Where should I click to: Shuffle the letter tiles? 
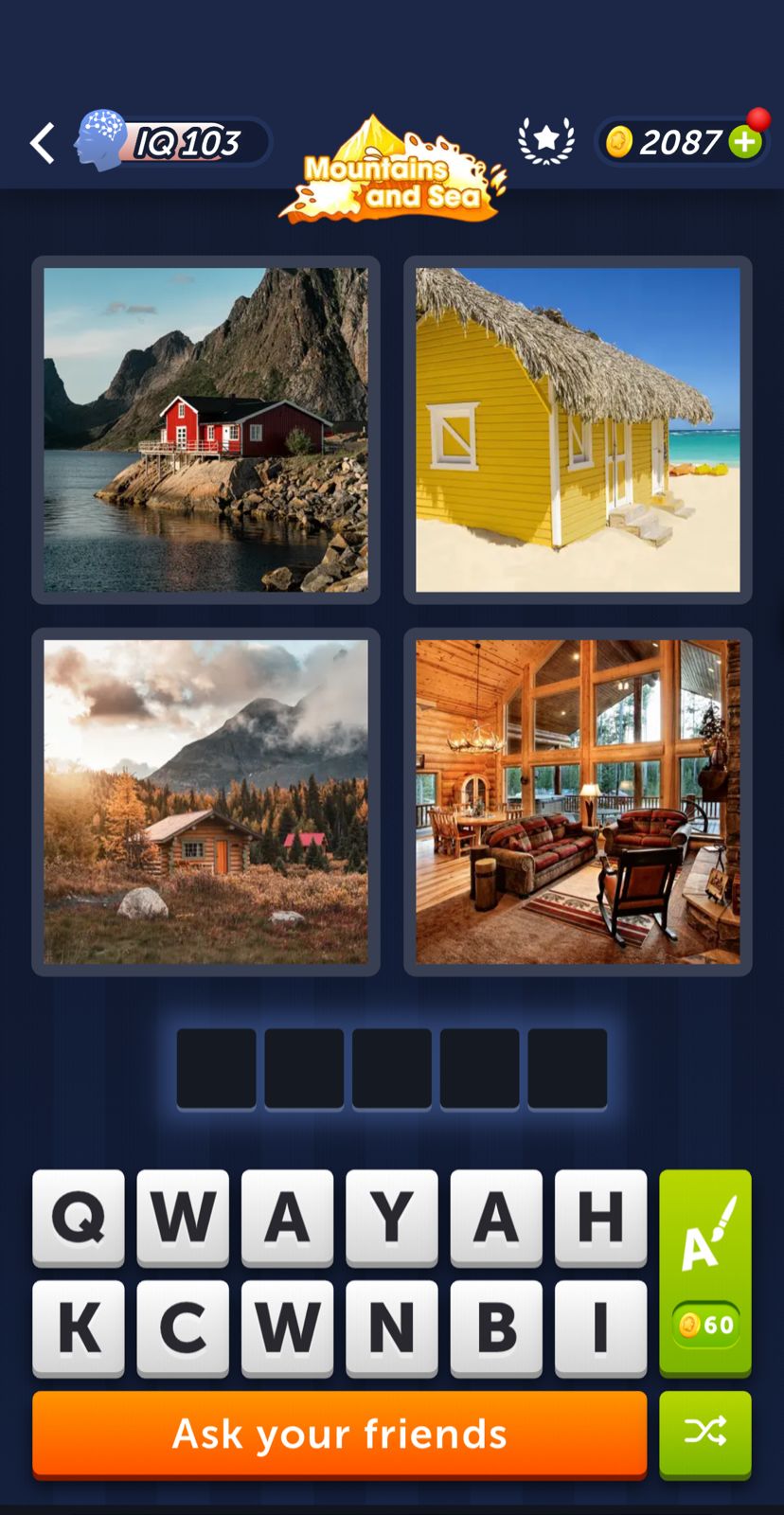[704, 1433]
